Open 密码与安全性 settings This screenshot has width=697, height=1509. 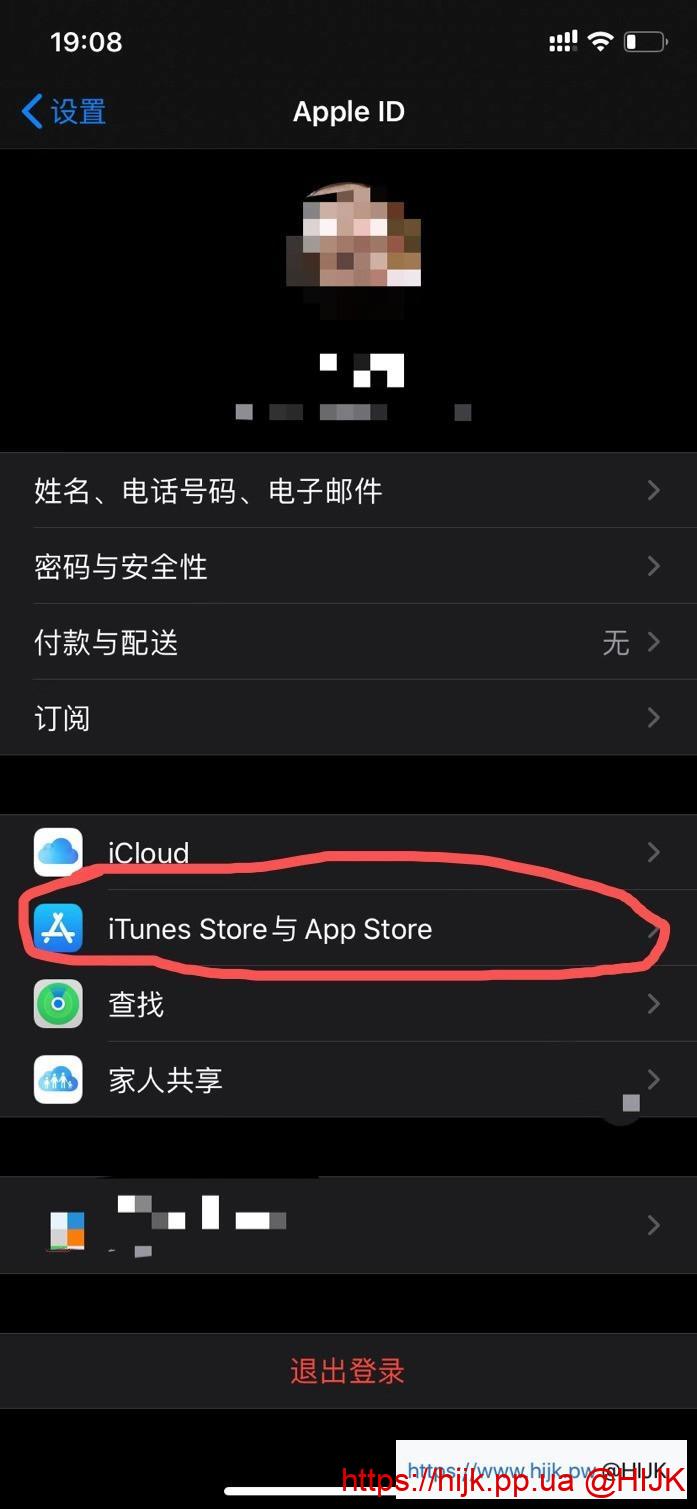click(x=348, y=567)
